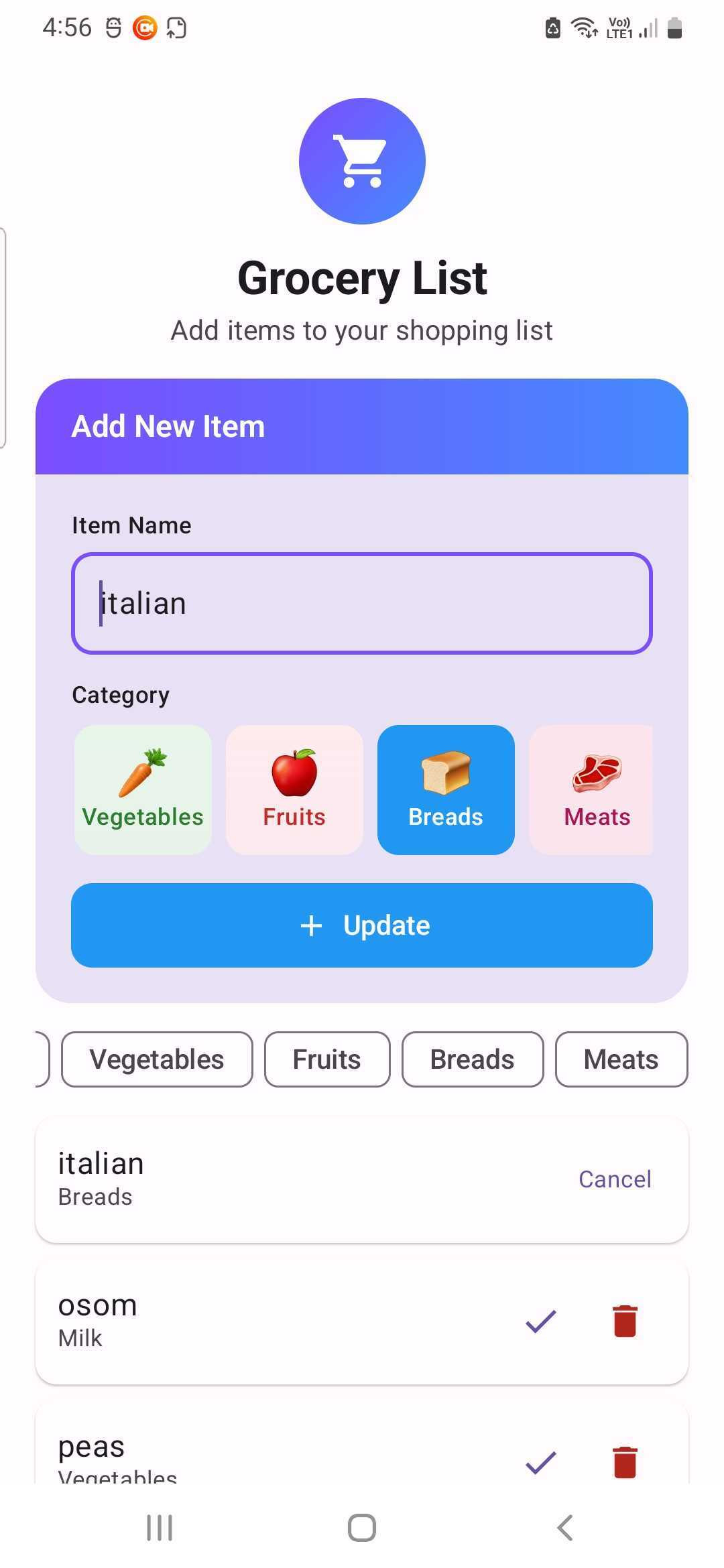The image size is (724, 1568).
Task: Select the Vegetables category tile
Action: tap(143, 789)
